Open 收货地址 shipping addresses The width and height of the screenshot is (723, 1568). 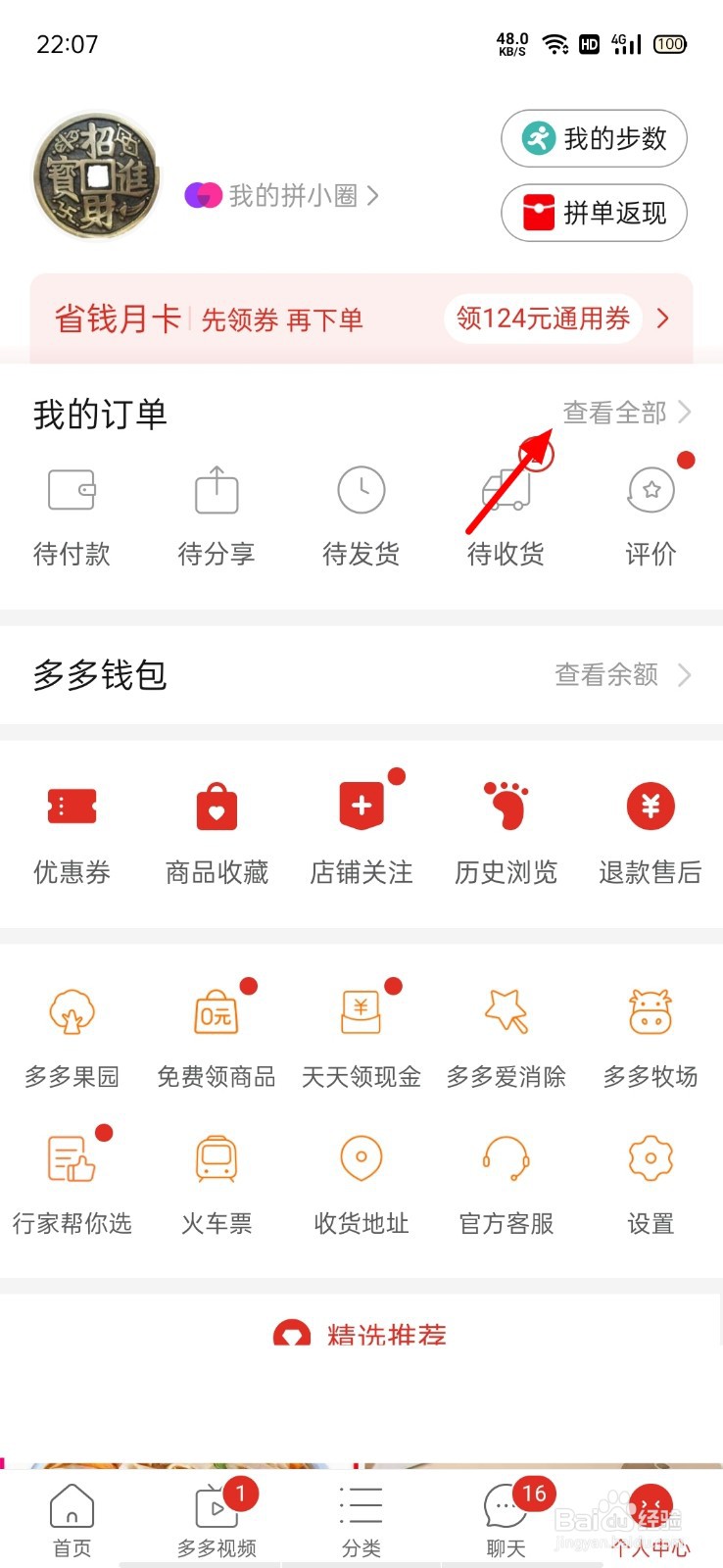[x=361, y=1185]
